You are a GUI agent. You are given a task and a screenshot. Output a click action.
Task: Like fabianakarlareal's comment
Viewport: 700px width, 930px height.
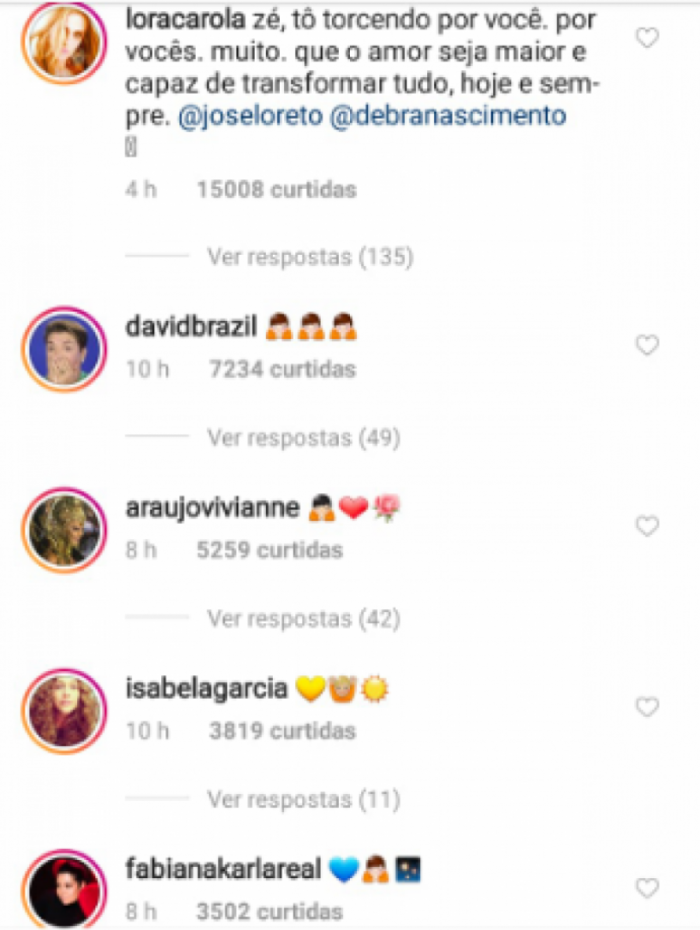pyautogui.click(x=648, y=888)
